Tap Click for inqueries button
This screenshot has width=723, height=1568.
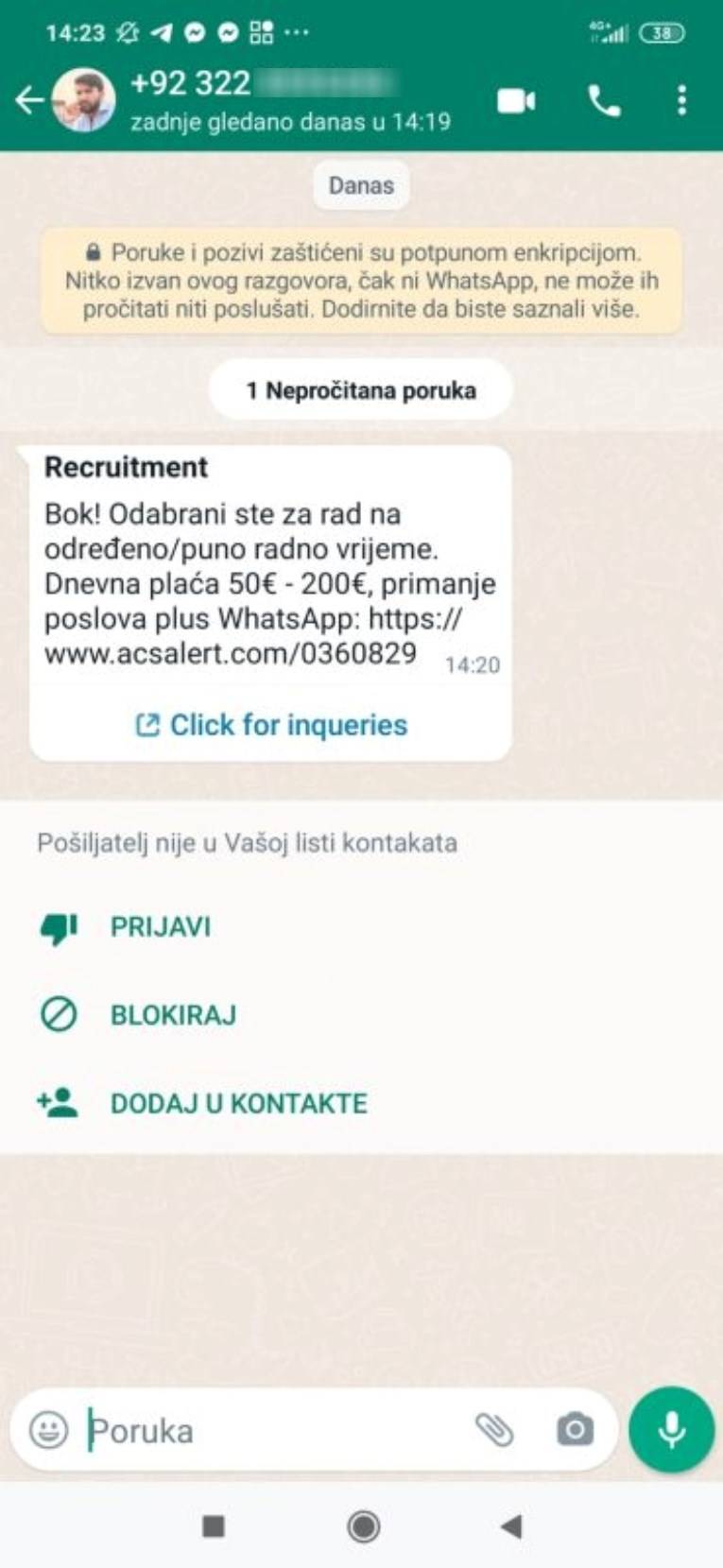point(271,725)
